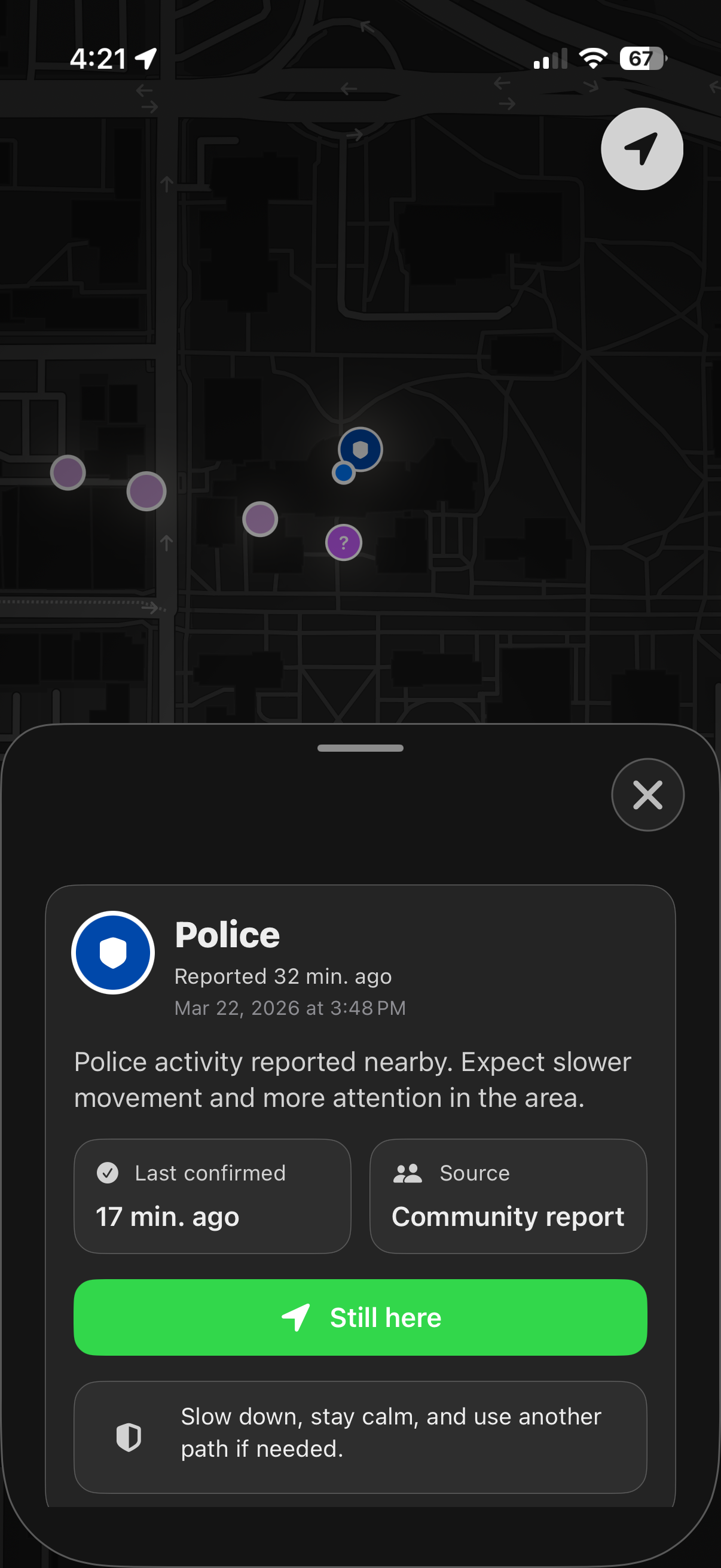Dismiss the Police report sheet with X
The image size is (721, 1568).
(647, 795)
